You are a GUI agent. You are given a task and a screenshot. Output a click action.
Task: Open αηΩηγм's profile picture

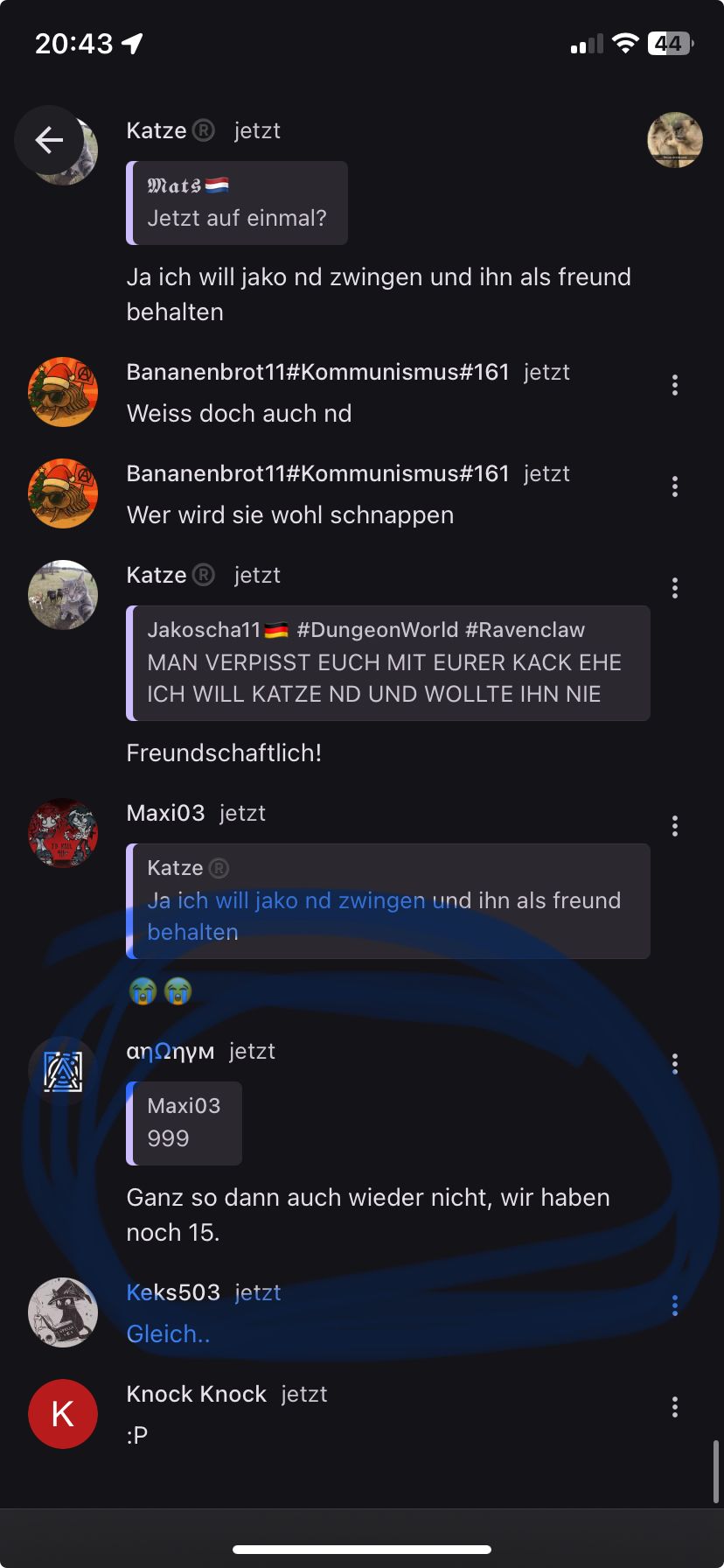[63, 1071]
